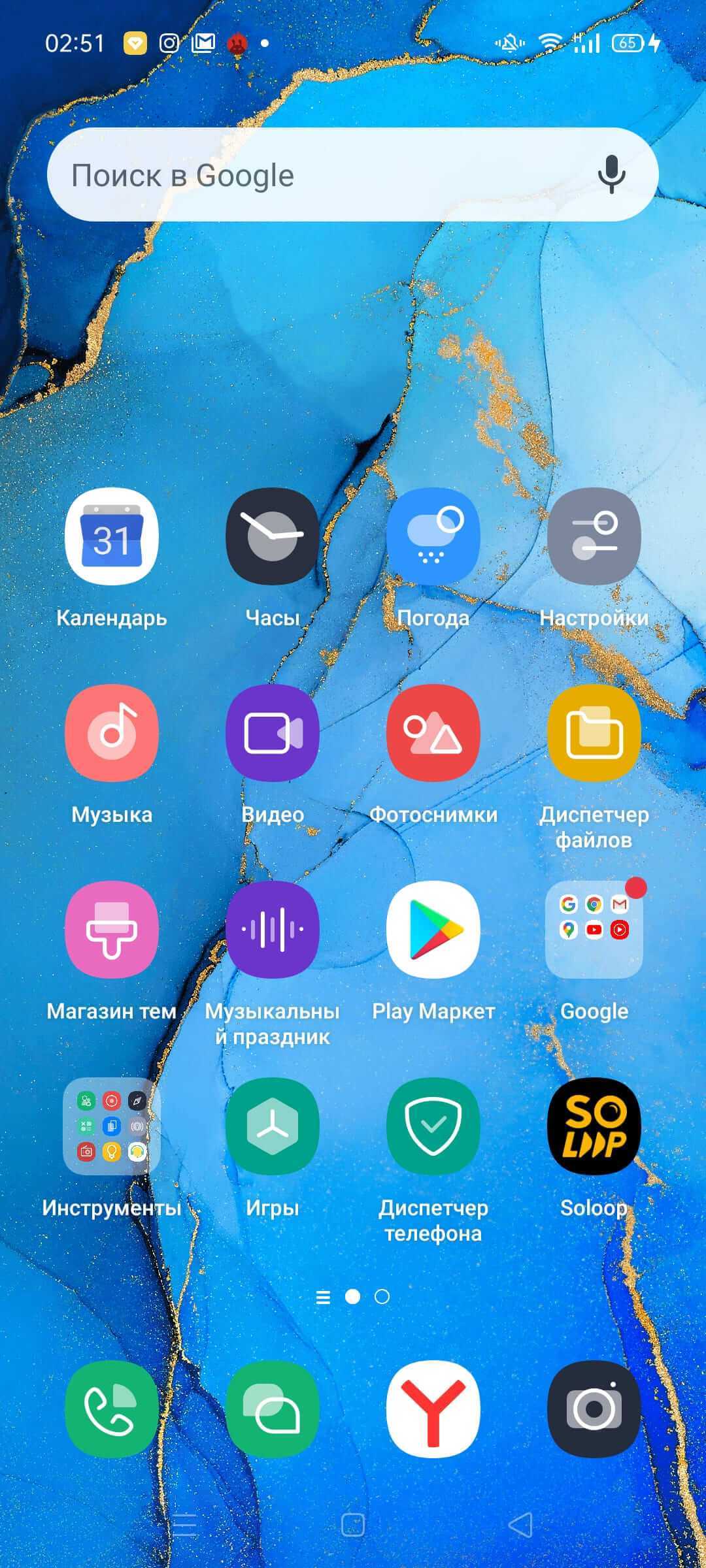The height and width of the screenshot is (1568, 706).
Task: Launch the Yandex browser from dock
Action: click(433, 1409)
